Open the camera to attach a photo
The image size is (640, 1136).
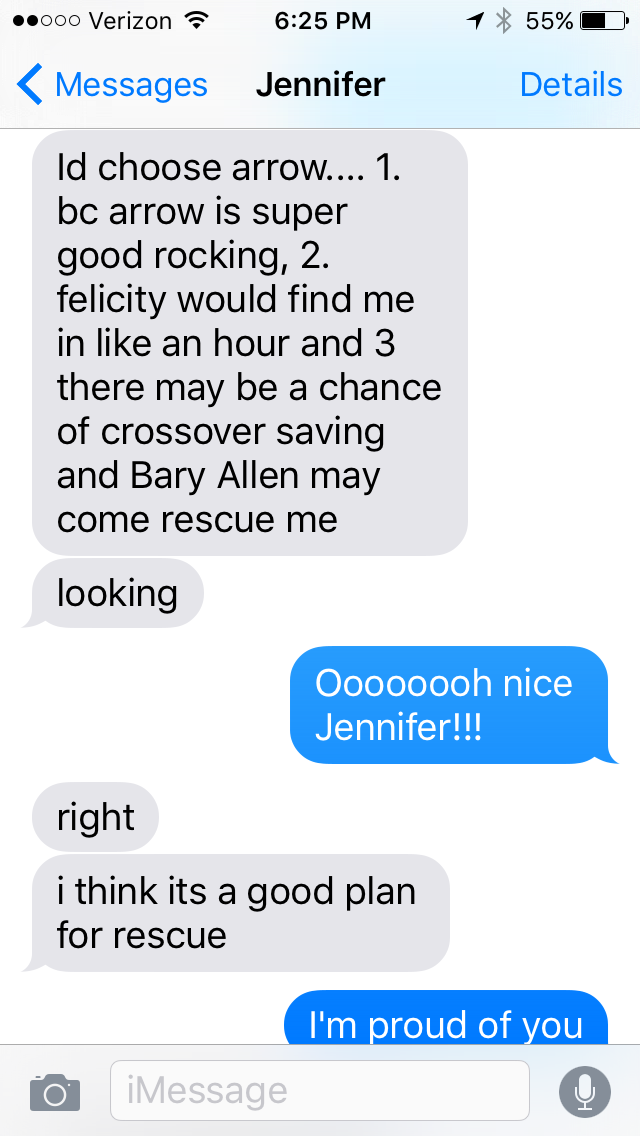pyautogui.click(x=54, y=1091)
